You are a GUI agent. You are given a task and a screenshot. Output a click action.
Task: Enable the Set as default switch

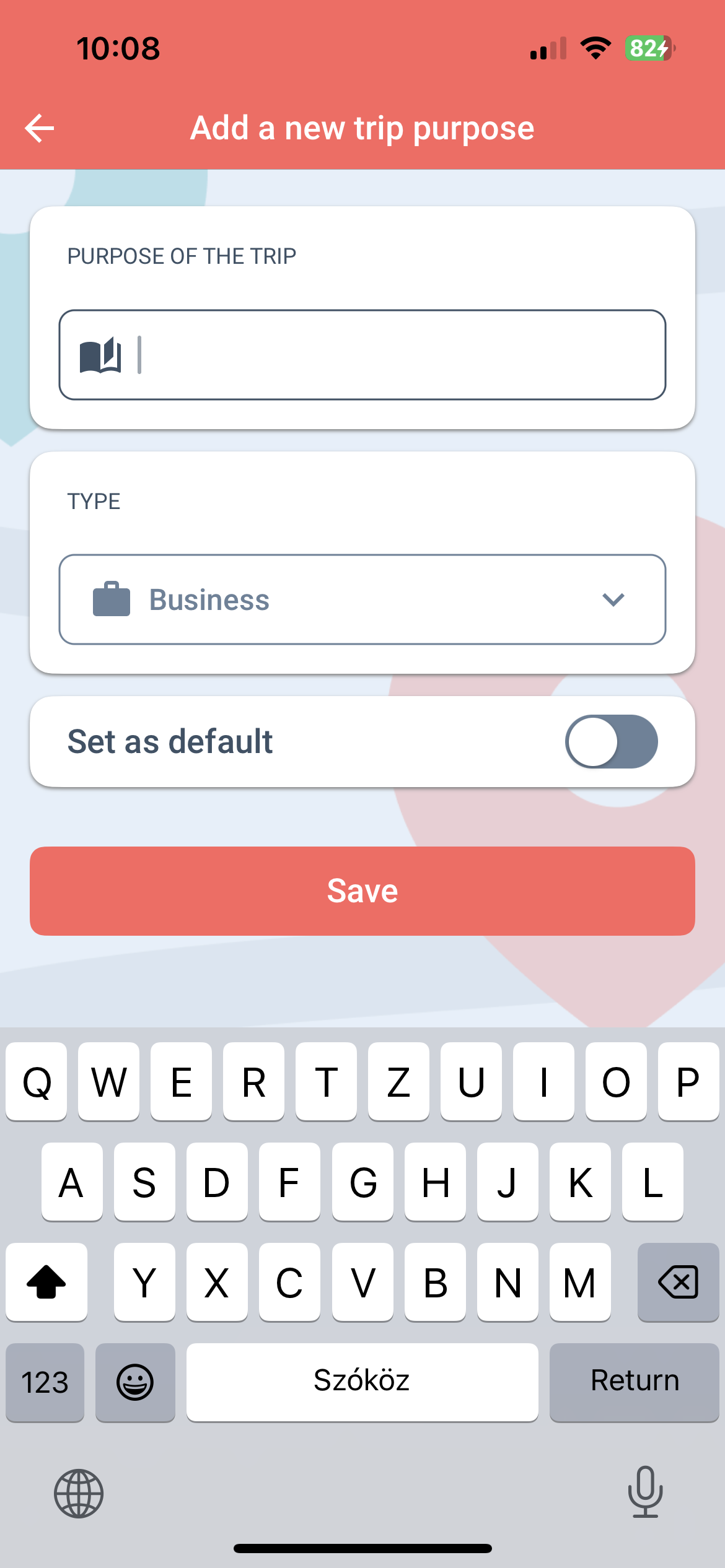(x=612, y=741)
